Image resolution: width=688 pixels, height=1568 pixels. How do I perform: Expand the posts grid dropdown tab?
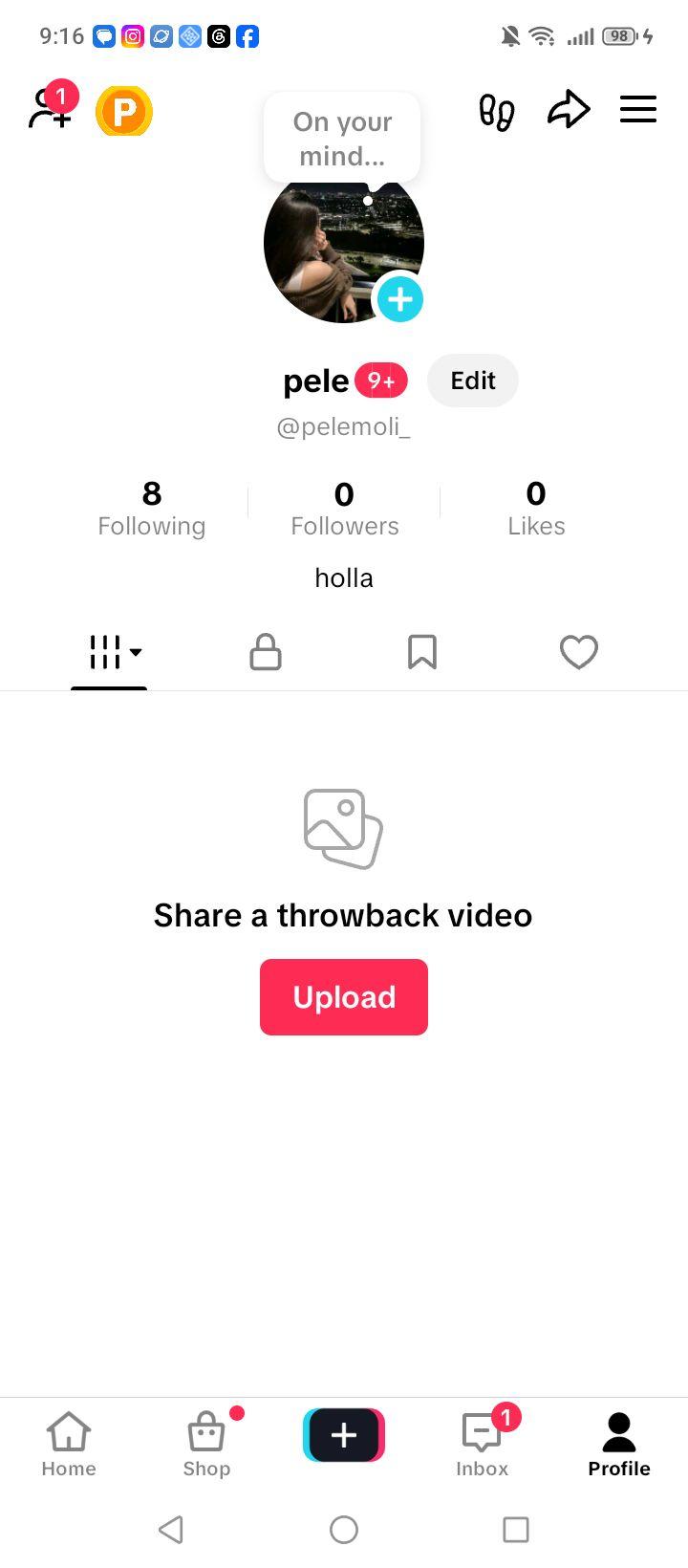[115, 652]
